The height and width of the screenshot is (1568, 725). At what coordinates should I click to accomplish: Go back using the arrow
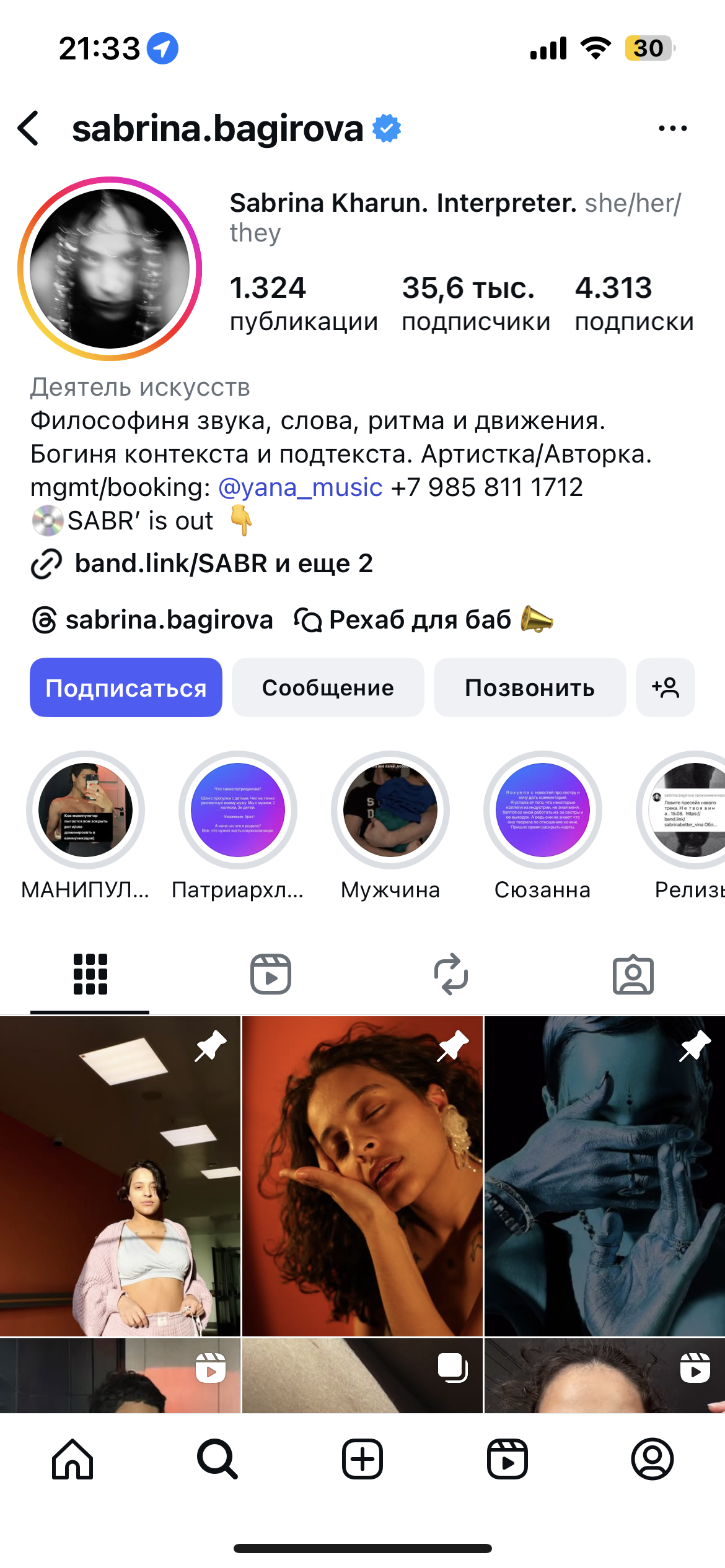pyautogui.click(x=29, y=129)
